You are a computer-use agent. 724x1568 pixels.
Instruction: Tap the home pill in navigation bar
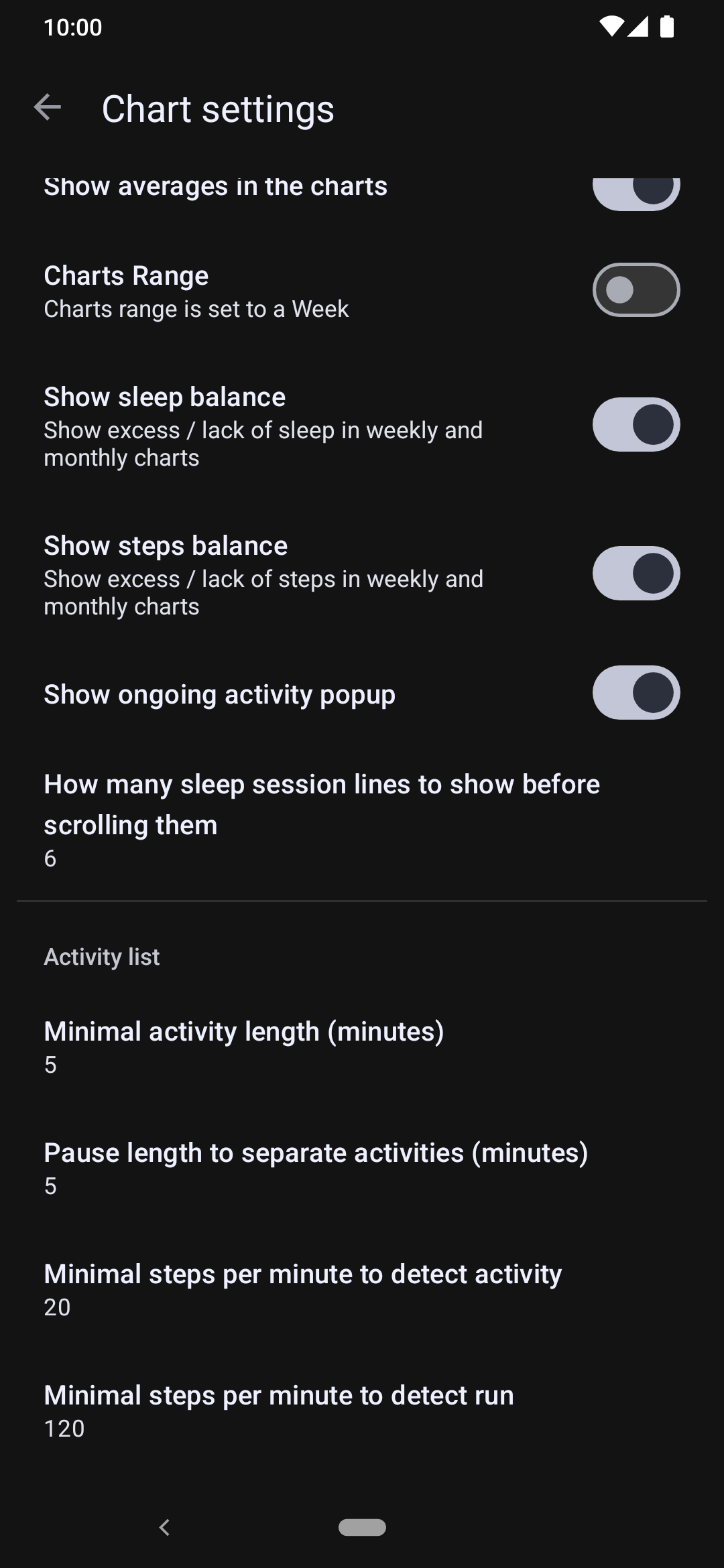(x=362, y=1527)
